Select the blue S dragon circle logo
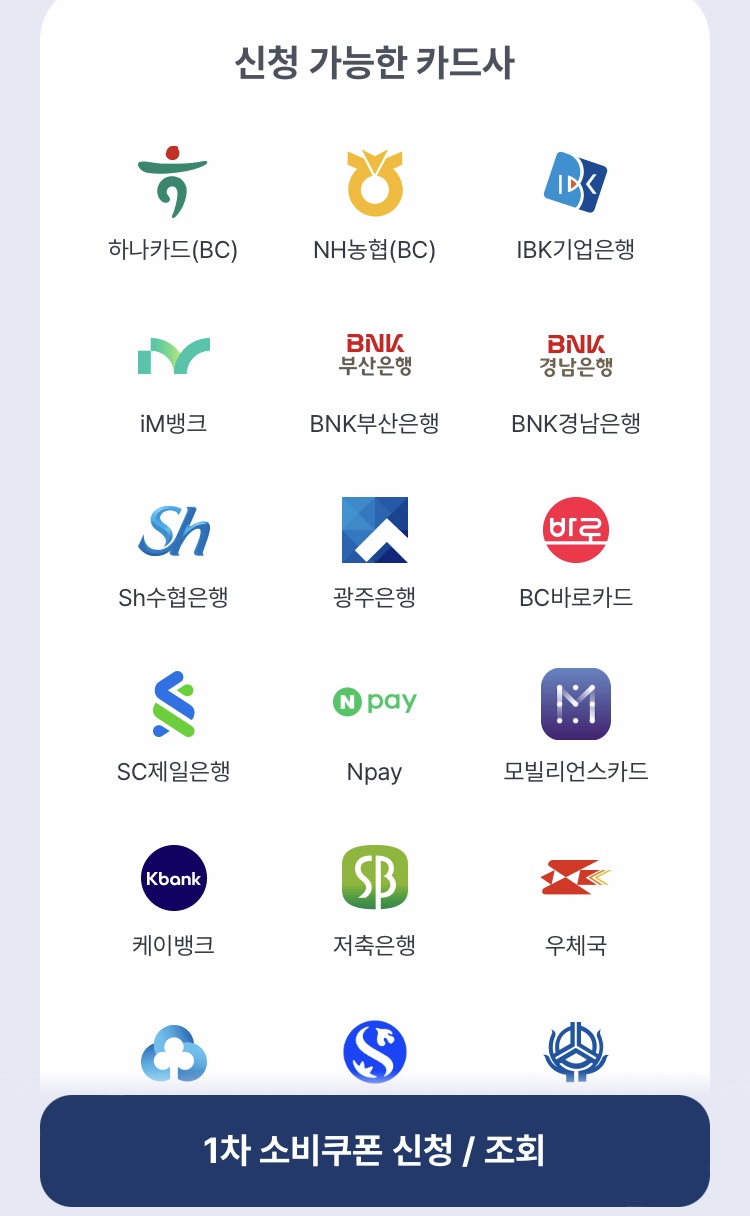The image size is (750, 1216). coord(374,1053)
